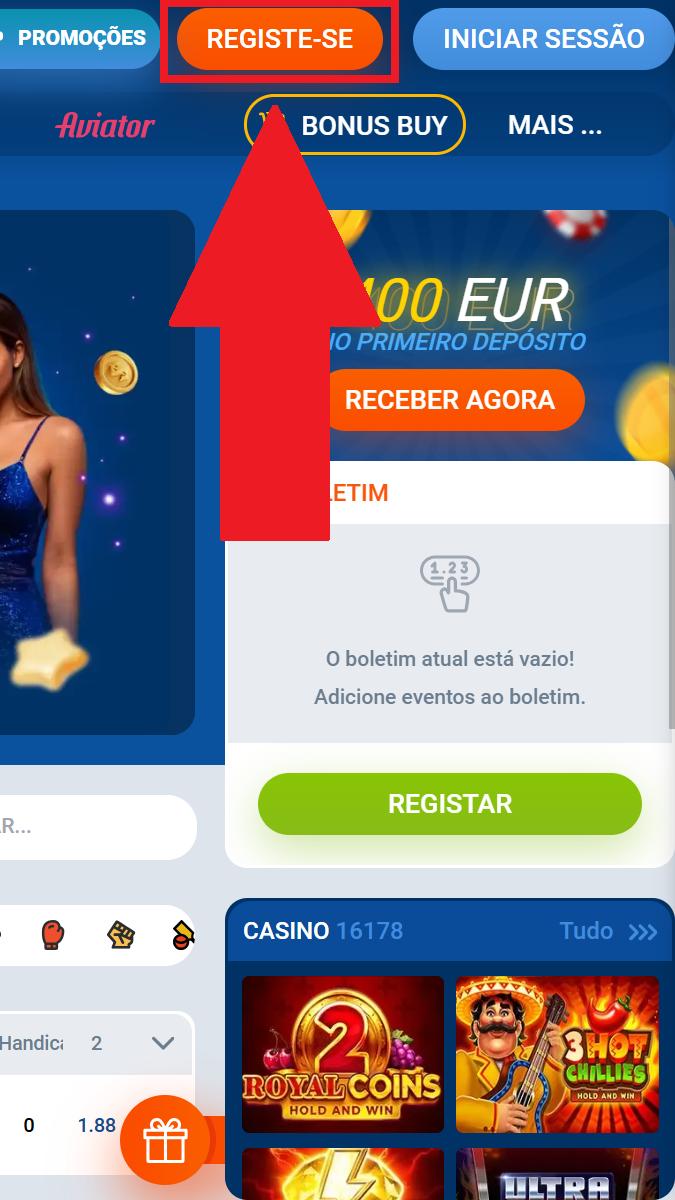Tap the green Registar button
Screen dimensions: 675x1200
[449, 804]
